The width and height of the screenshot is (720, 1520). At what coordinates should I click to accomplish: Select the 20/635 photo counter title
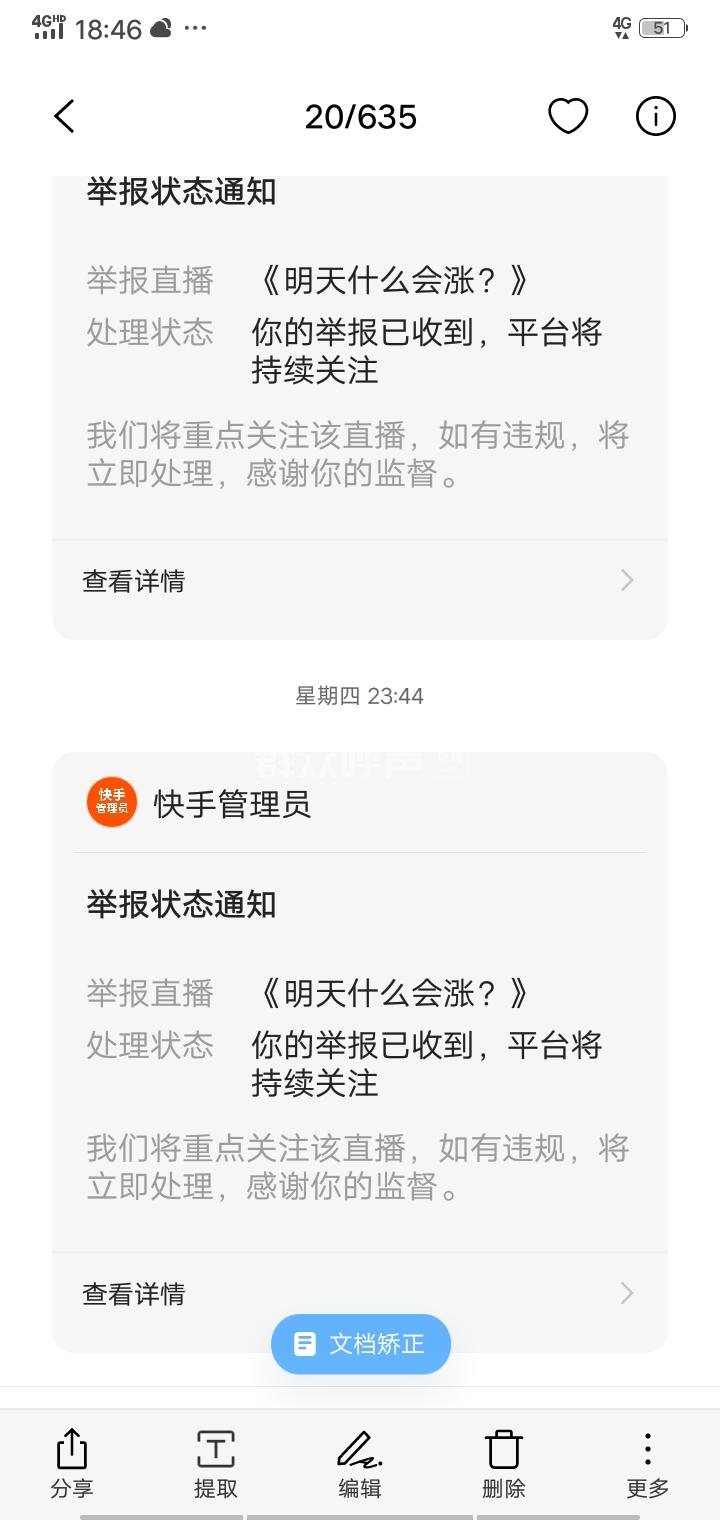coord(360,116)
